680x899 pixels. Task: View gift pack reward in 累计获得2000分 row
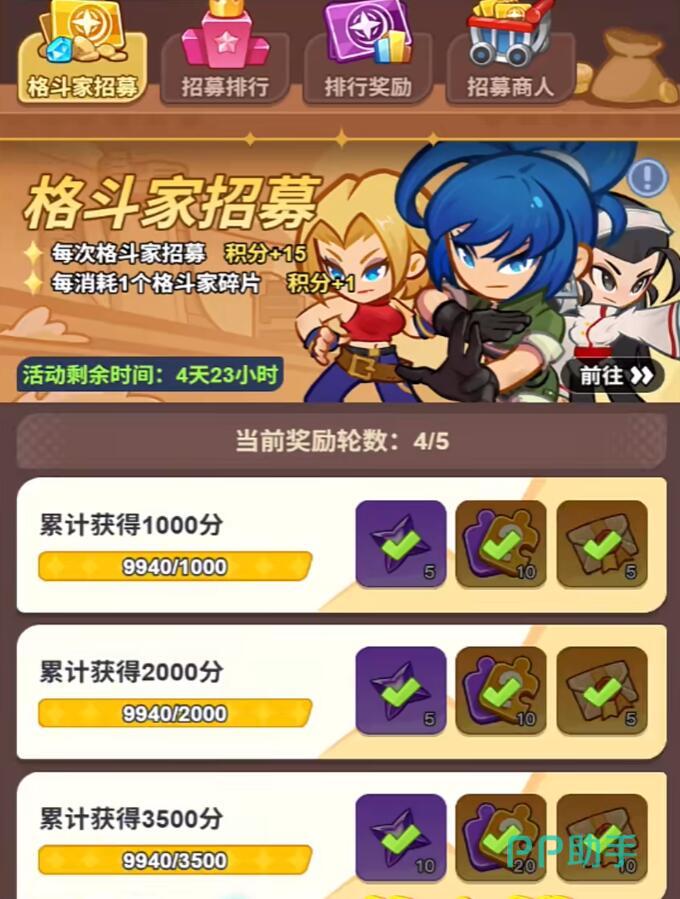point(601,691)
